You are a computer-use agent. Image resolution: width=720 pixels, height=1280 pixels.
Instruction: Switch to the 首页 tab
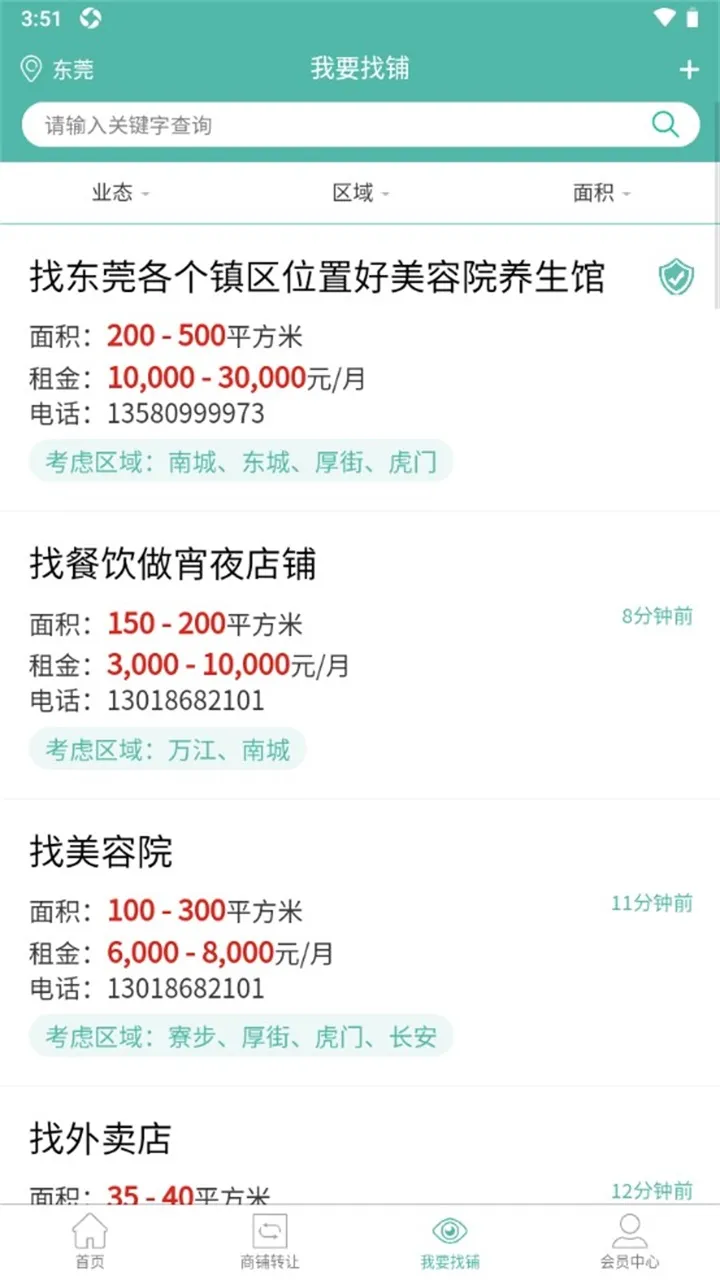(x=90, y=1242)
